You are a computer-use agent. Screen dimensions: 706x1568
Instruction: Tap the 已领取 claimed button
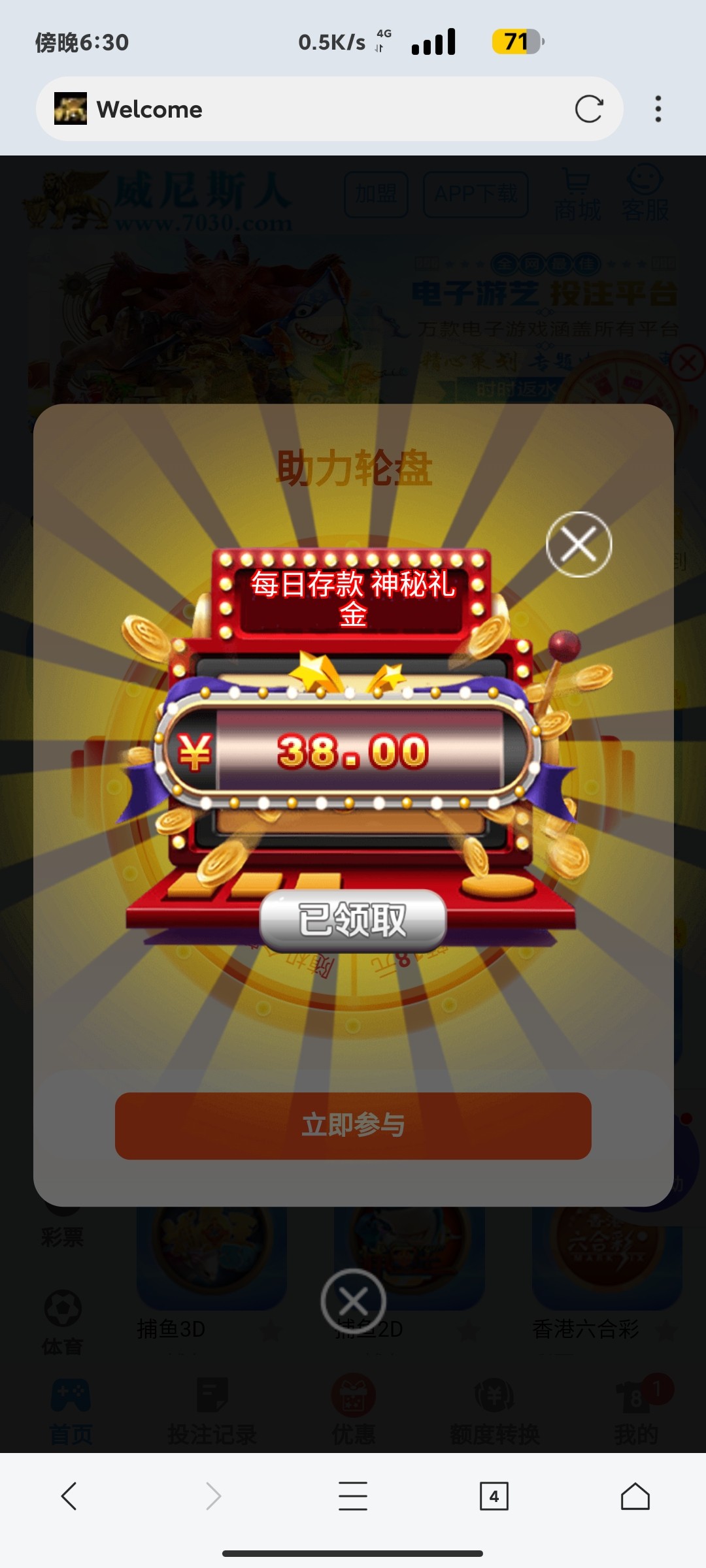353,920
